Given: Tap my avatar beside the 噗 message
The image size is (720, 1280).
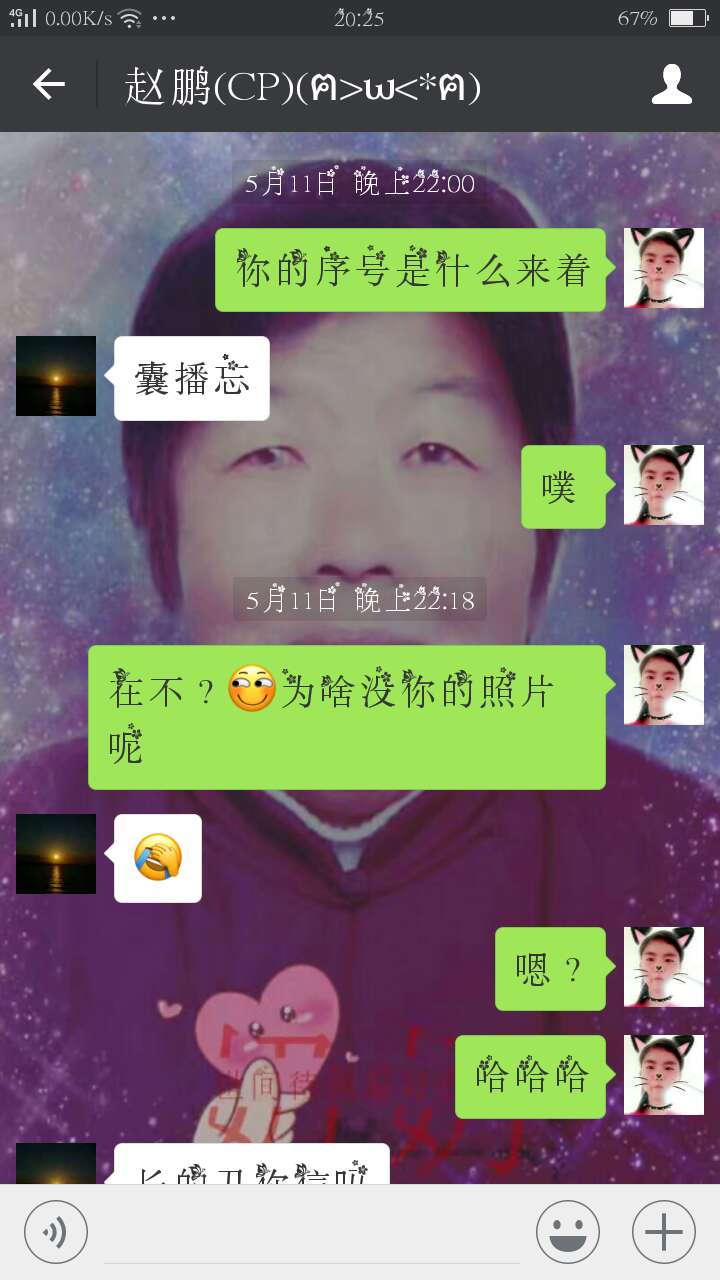Looking at the screenshot, I should tap(664, 485).
